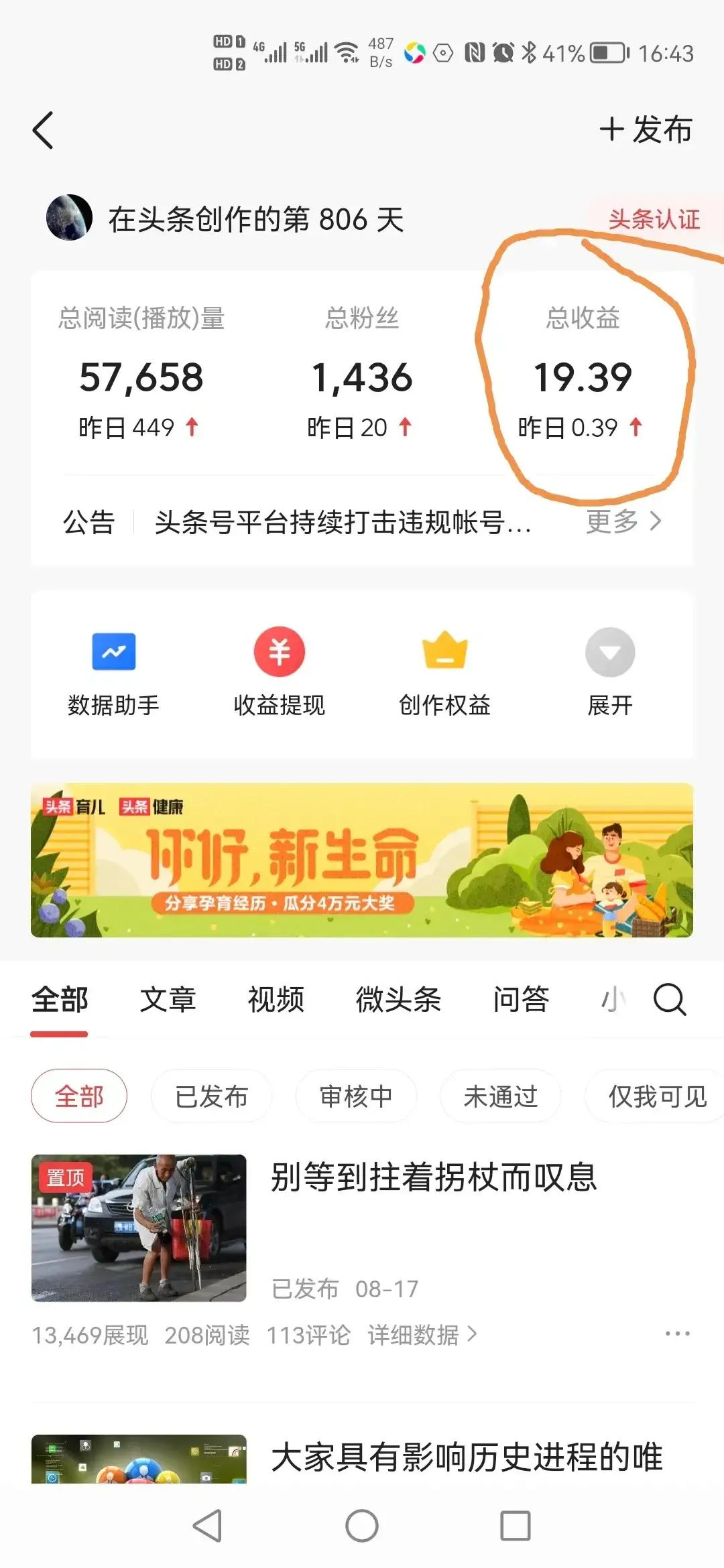Open the 微头条 tab
Viewport: 724px width, 1568px height.
(x=398, y=1000)
